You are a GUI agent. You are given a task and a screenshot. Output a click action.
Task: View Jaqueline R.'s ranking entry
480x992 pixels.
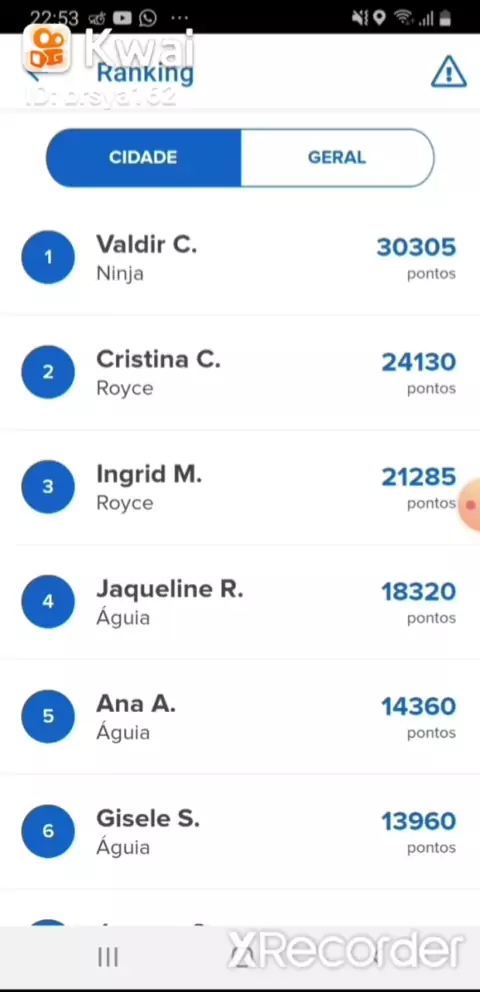click(x=240, y=602)
